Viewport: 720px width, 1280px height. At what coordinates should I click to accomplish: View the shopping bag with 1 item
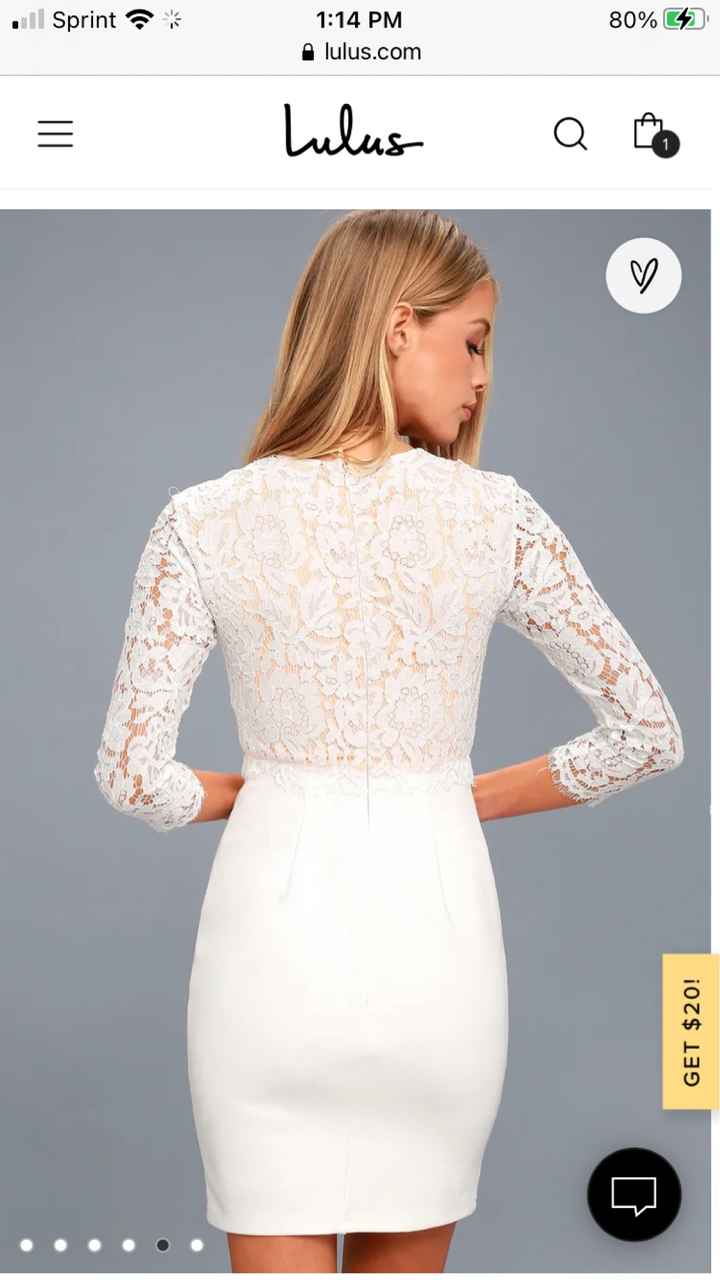[652, 134]
